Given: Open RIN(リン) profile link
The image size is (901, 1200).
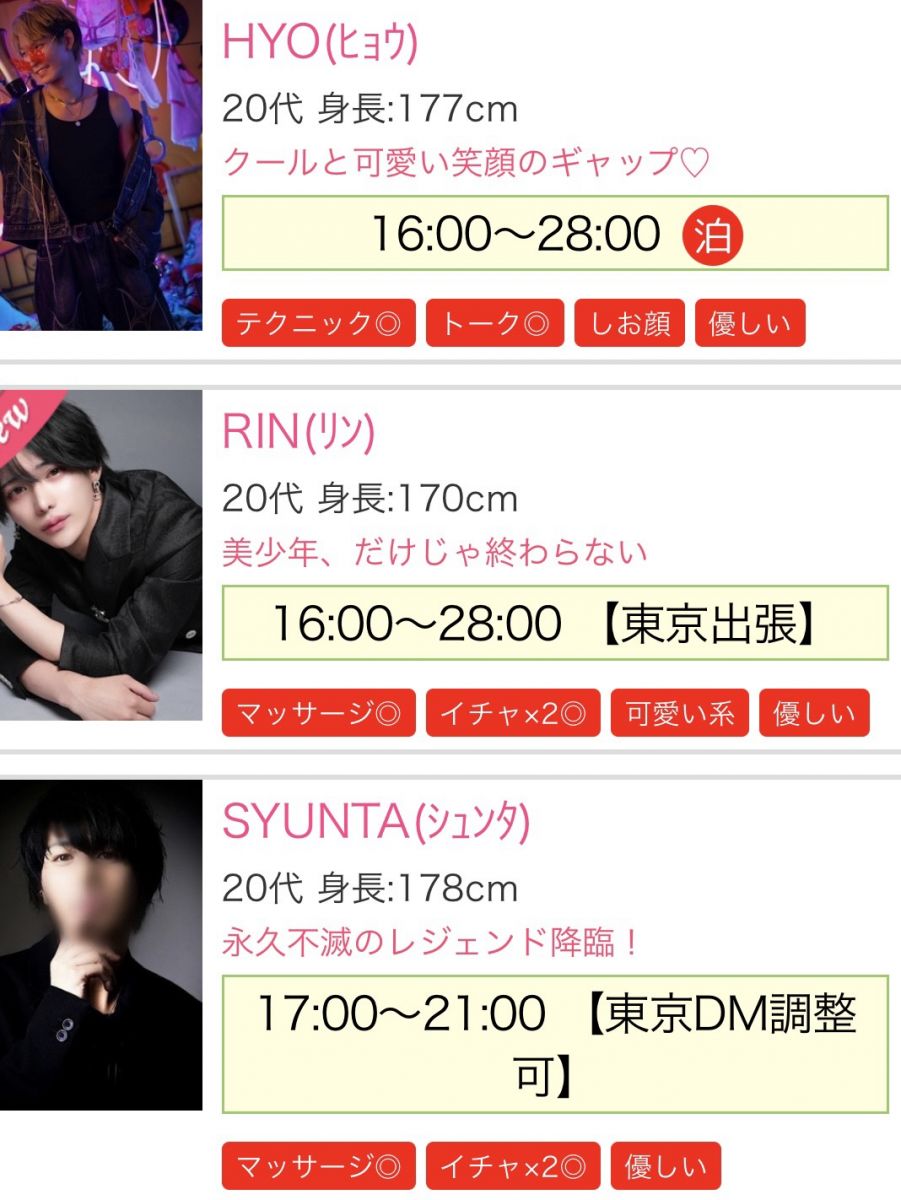Looking at the screenshot, I should click(298, 432).
